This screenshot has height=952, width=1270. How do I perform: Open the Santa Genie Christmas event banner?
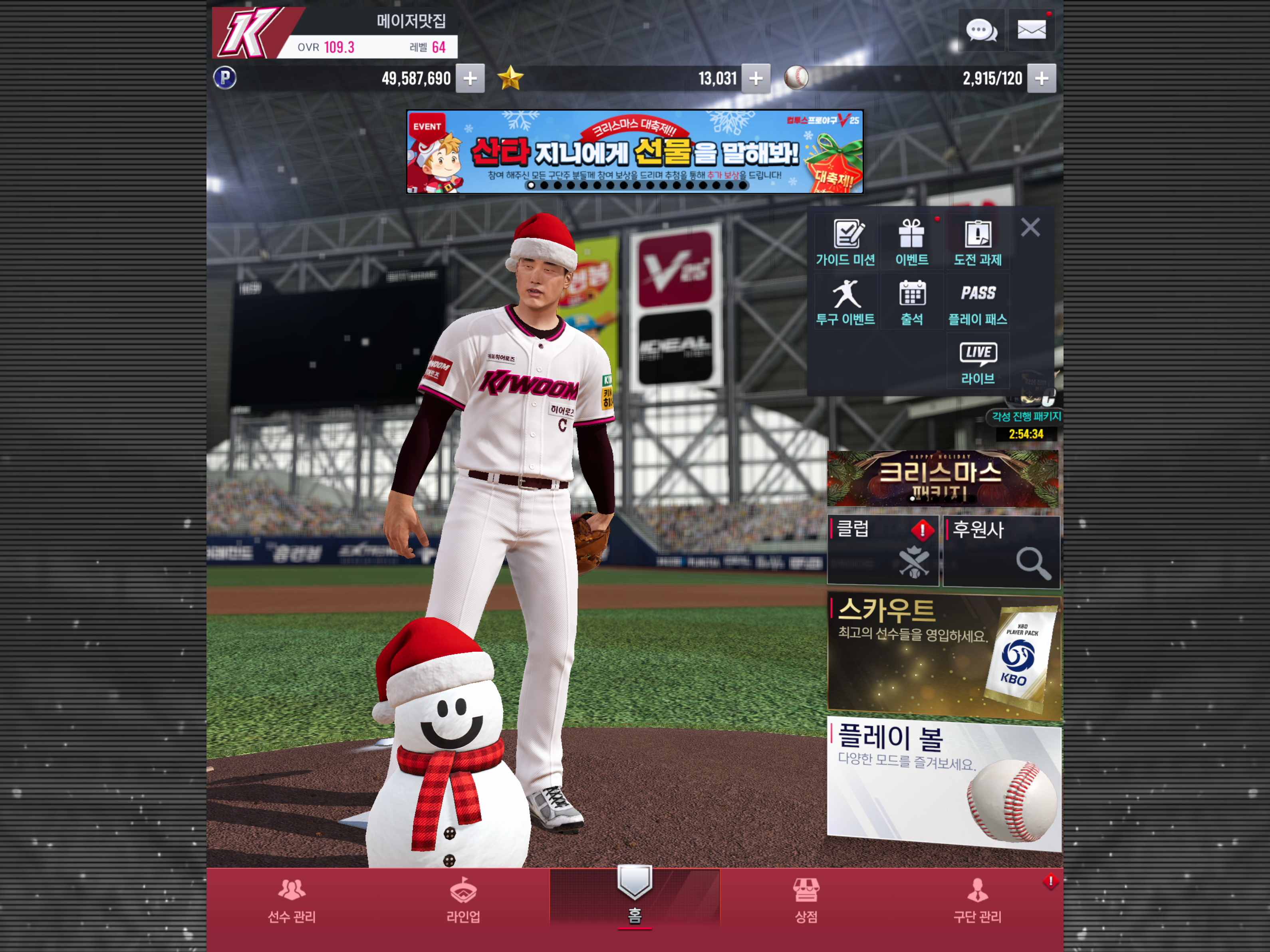pos(635,152)
